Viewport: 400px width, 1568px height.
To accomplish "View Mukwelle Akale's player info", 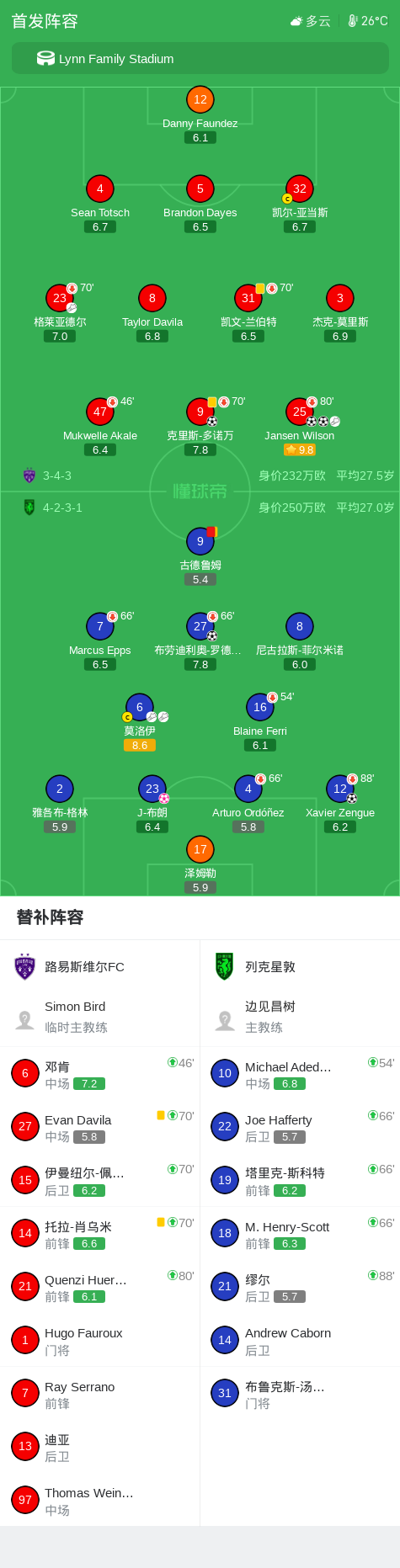I will 100,426.
